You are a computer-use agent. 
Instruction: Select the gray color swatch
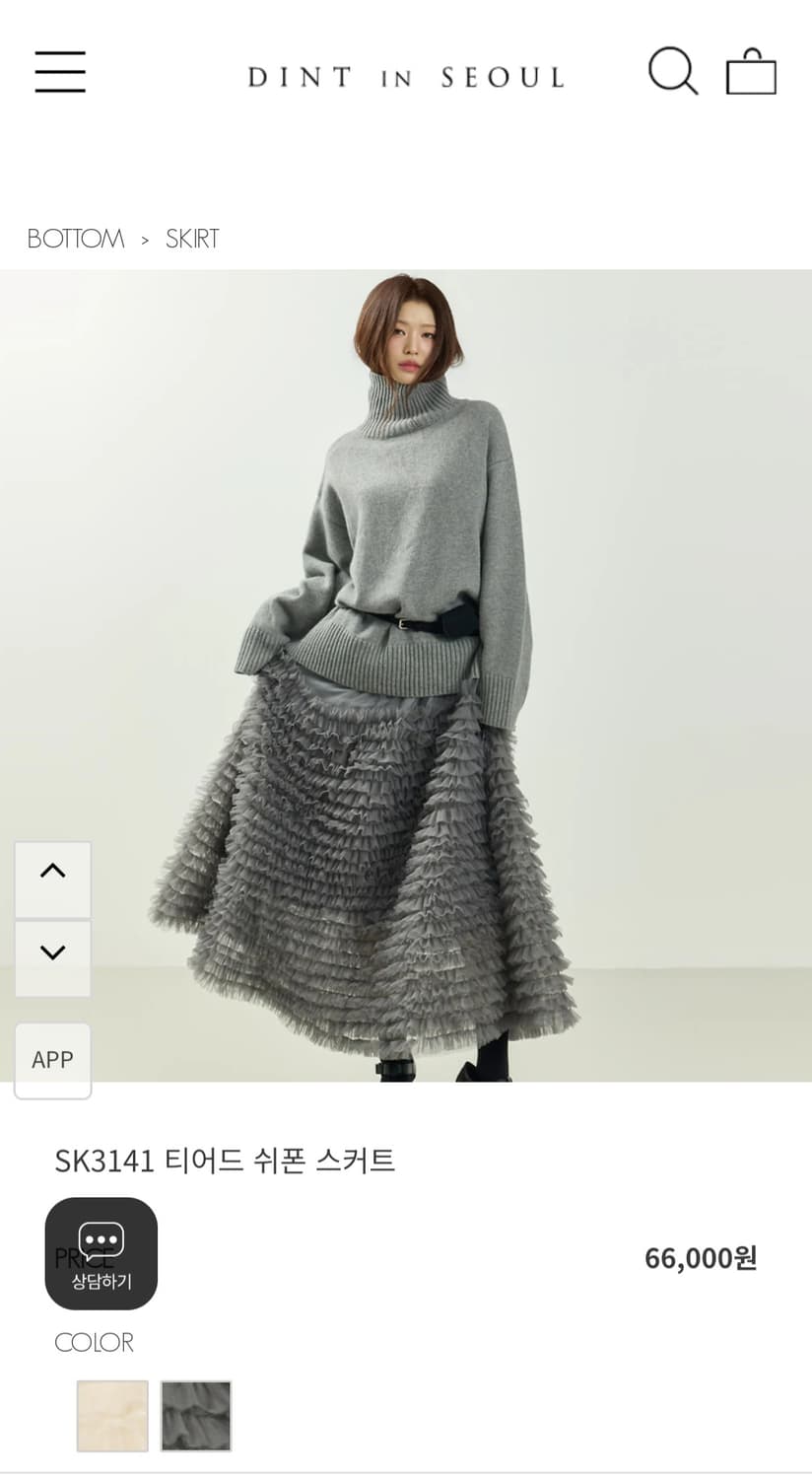click(x=195, y=1415)
